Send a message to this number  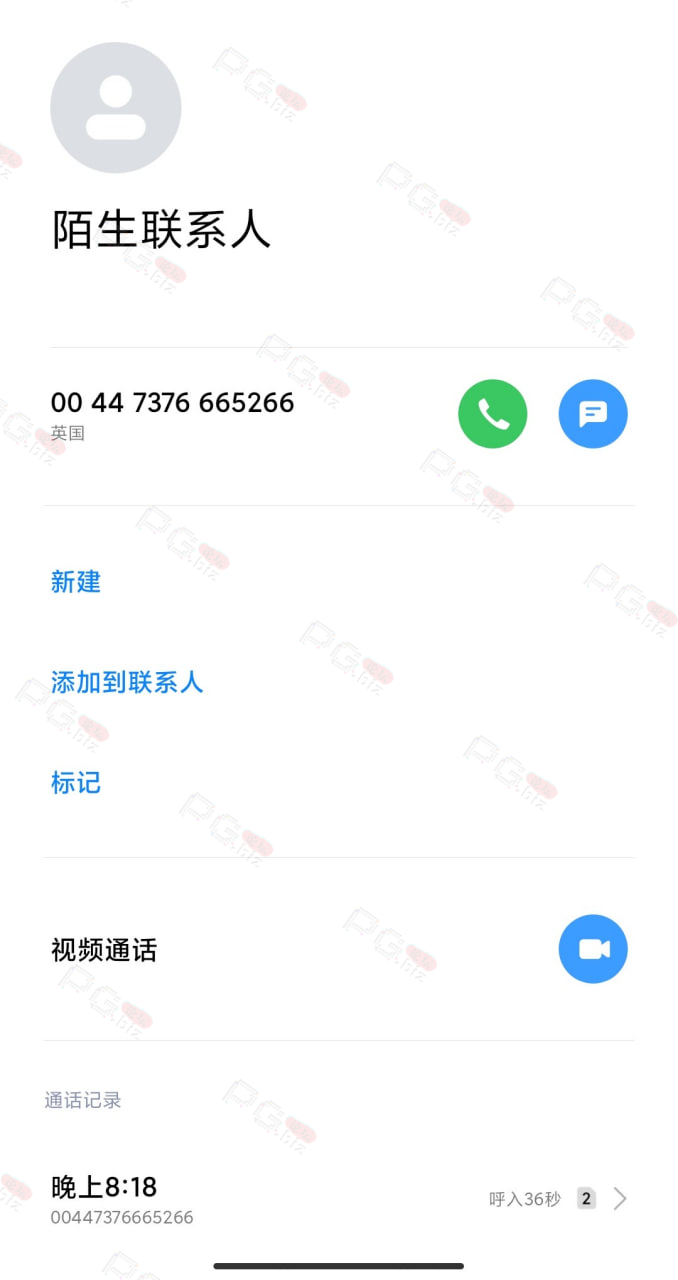pyautogui.click(x=593, y=414)
